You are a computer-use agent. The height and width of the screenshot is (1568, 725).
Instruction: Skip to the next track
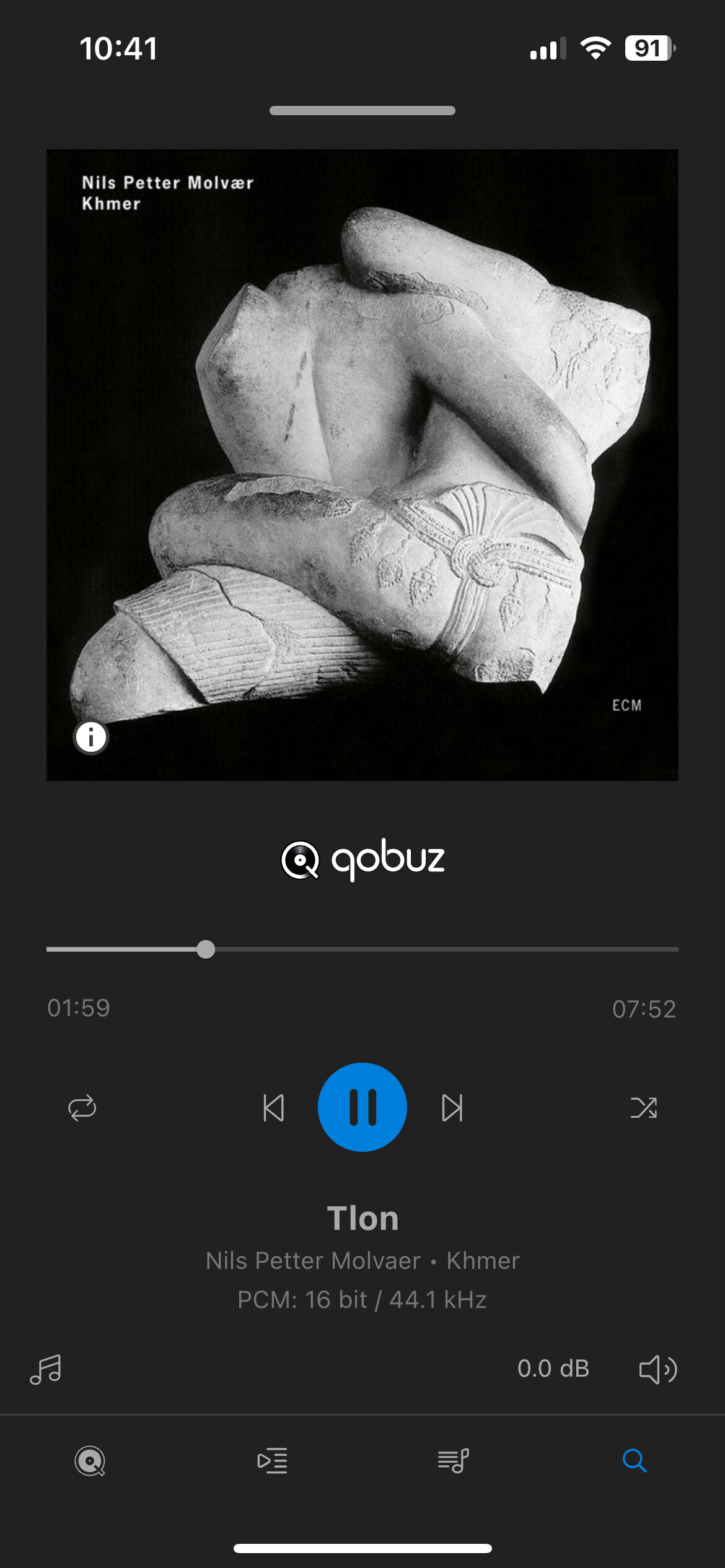pos(452,1108)
